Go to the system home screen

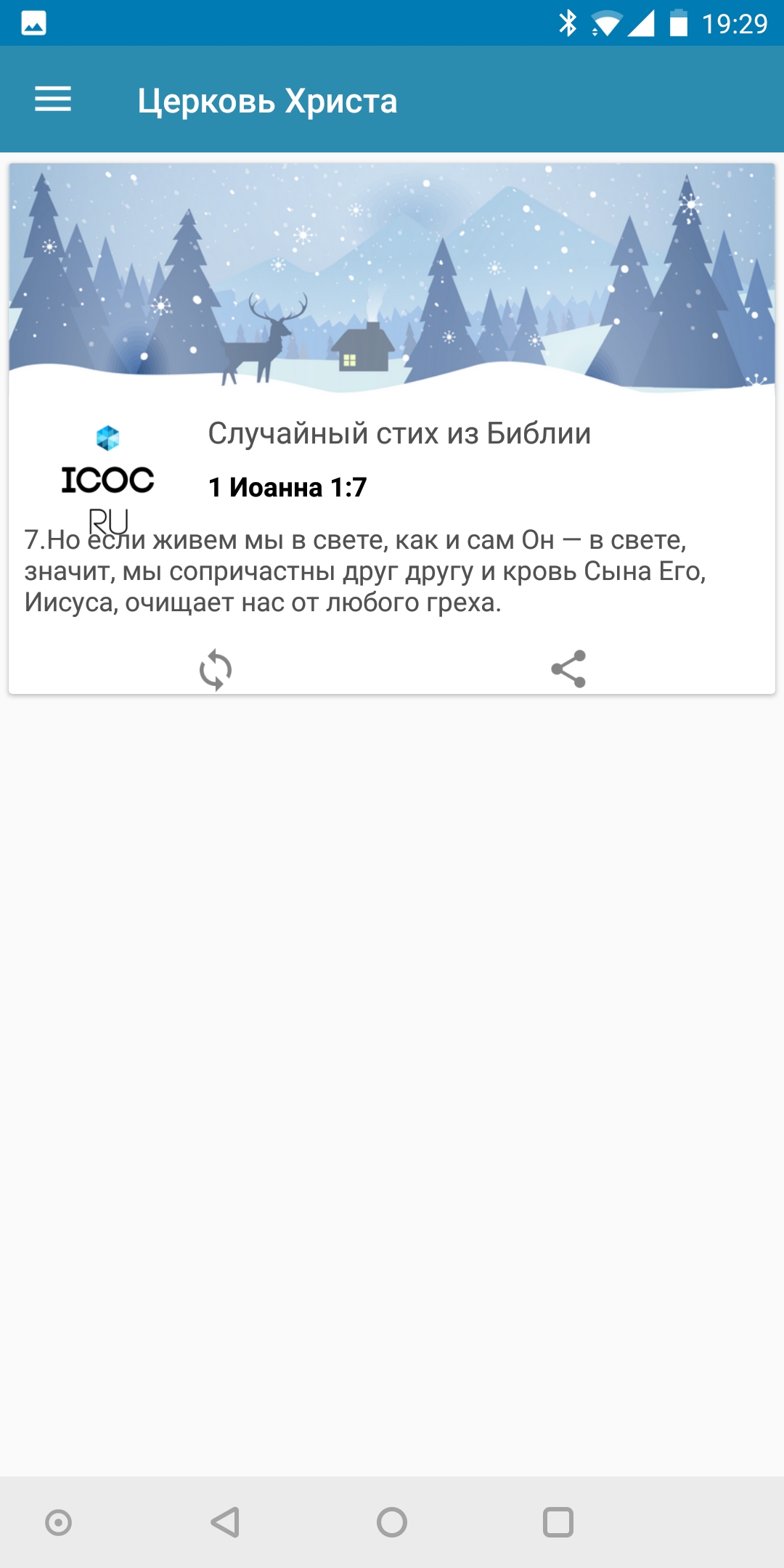pos(392,1522)
